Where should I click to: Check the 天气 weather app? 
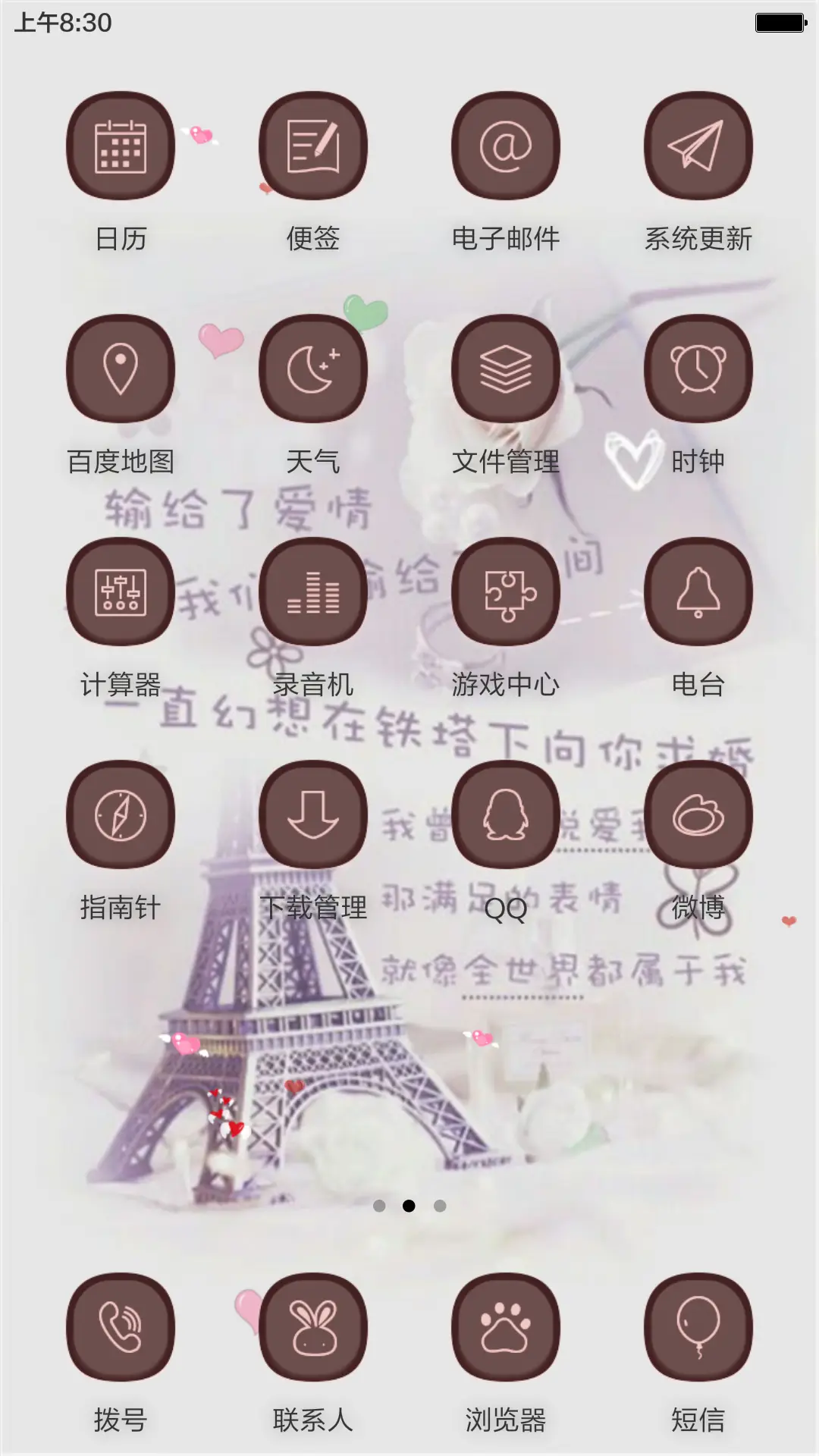point(313,369)
